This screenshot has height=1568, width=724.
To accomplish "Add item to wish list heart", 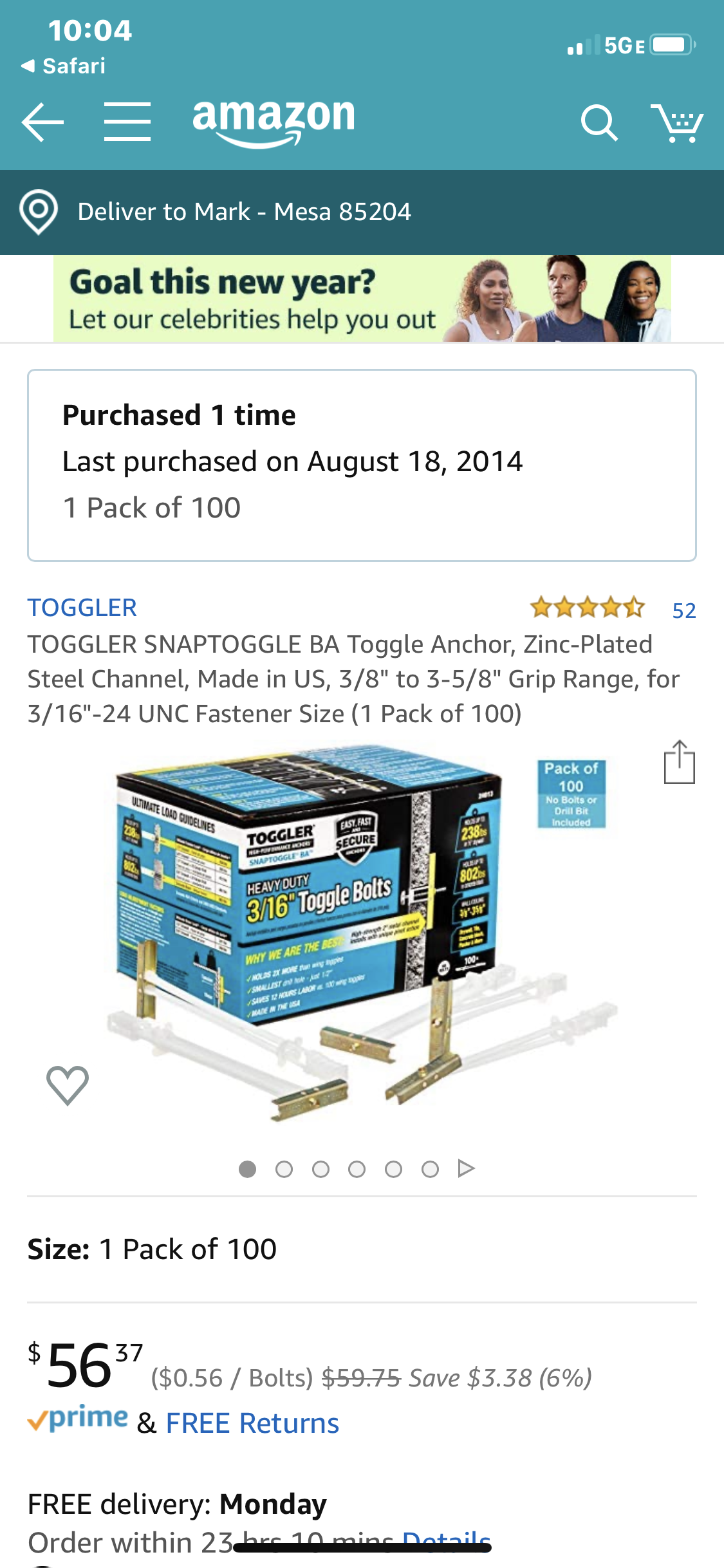I will tap(68, 1085).
